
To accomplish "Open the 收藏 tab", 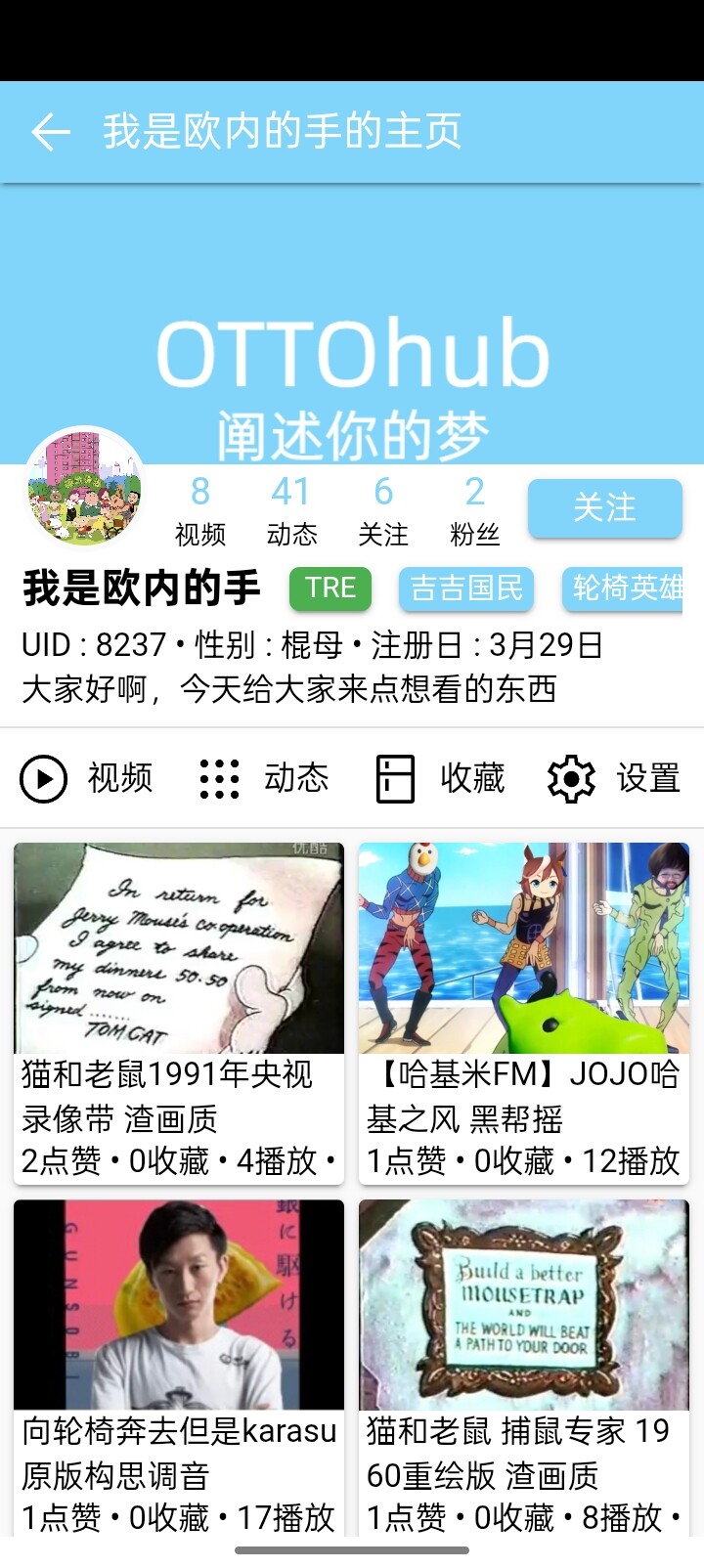I will [440, 778].
